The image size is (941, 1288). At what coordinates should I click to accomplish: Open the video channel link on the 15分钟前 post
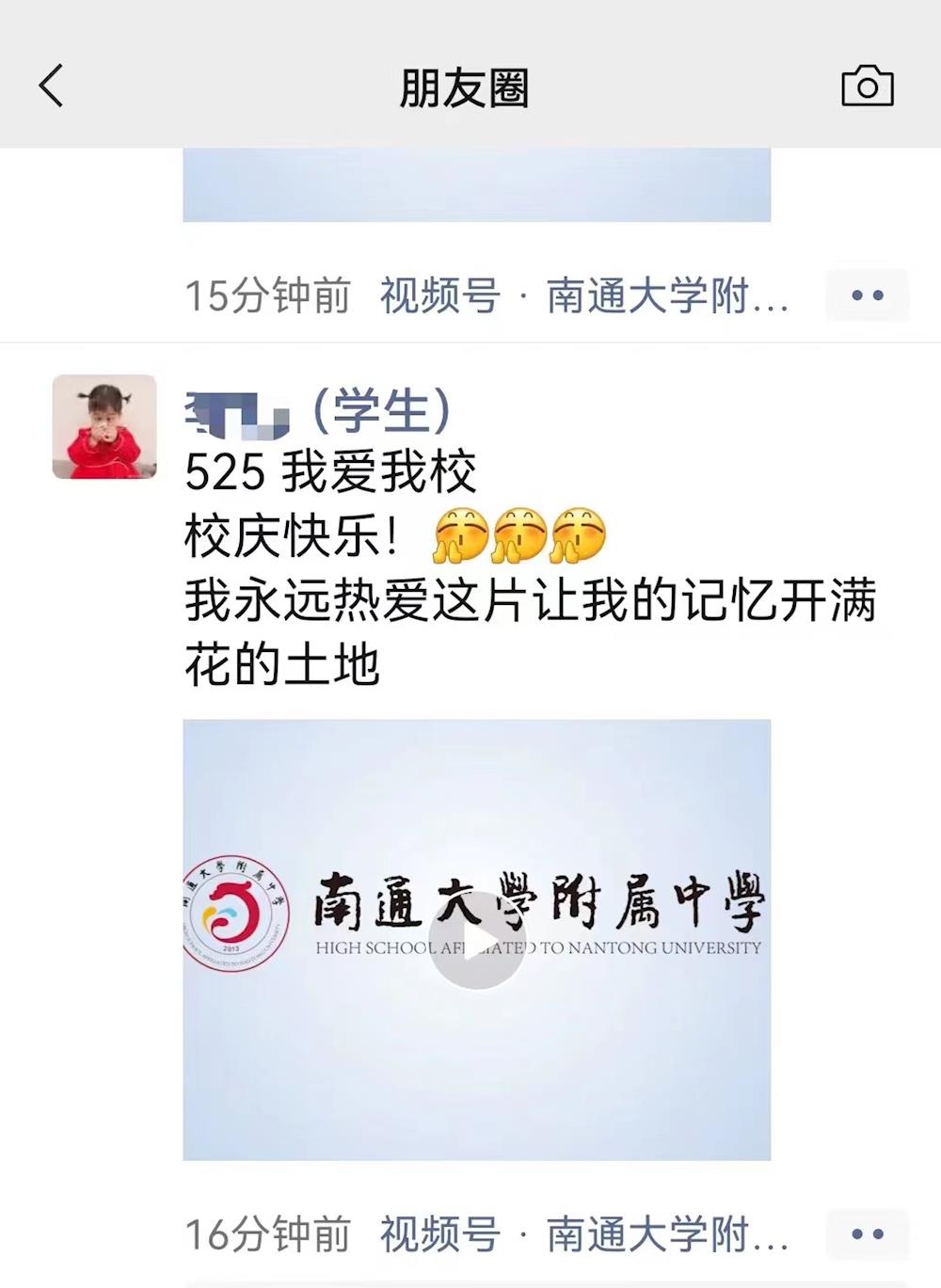point(583,296)
